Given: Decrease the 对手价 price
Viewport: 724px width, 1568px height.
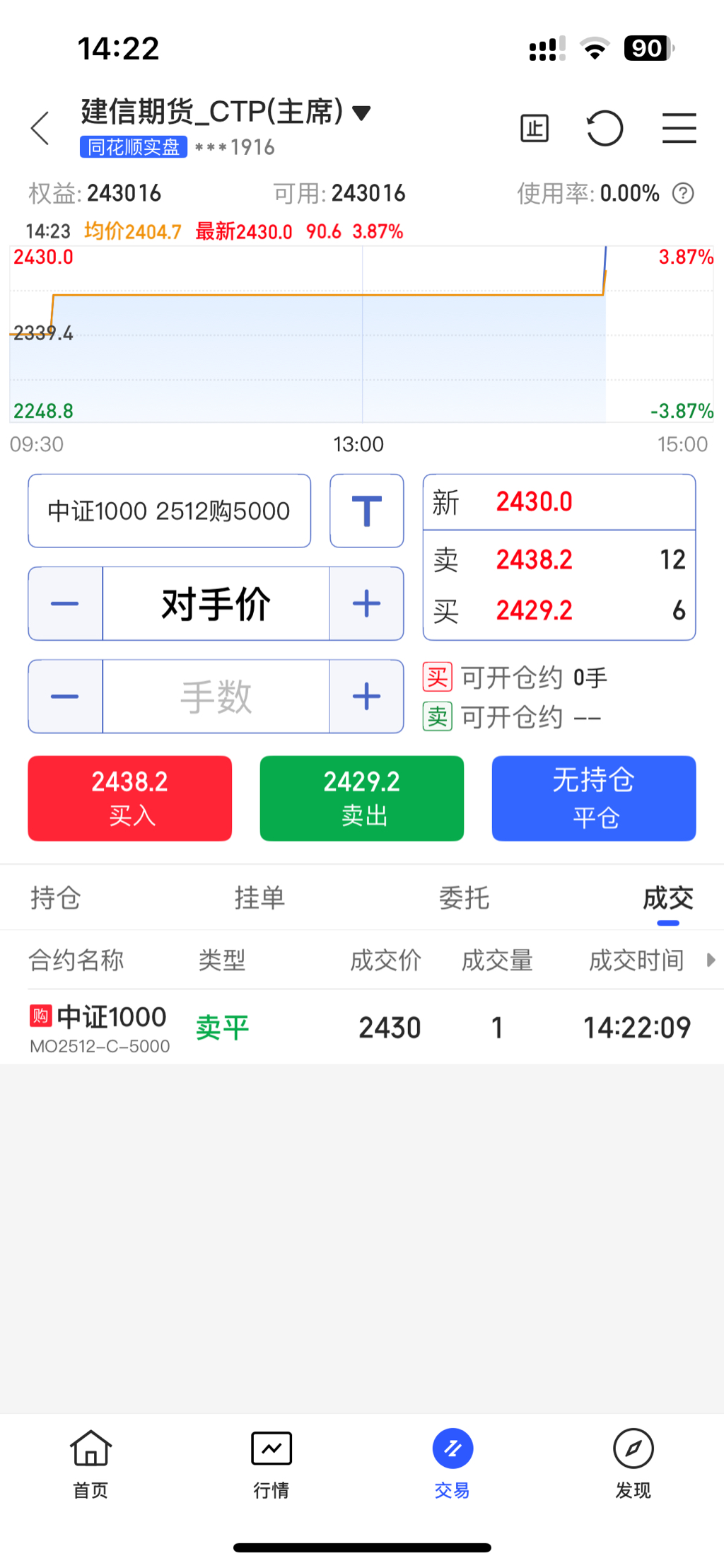Looking at the screenshot, I should [65, 603].
